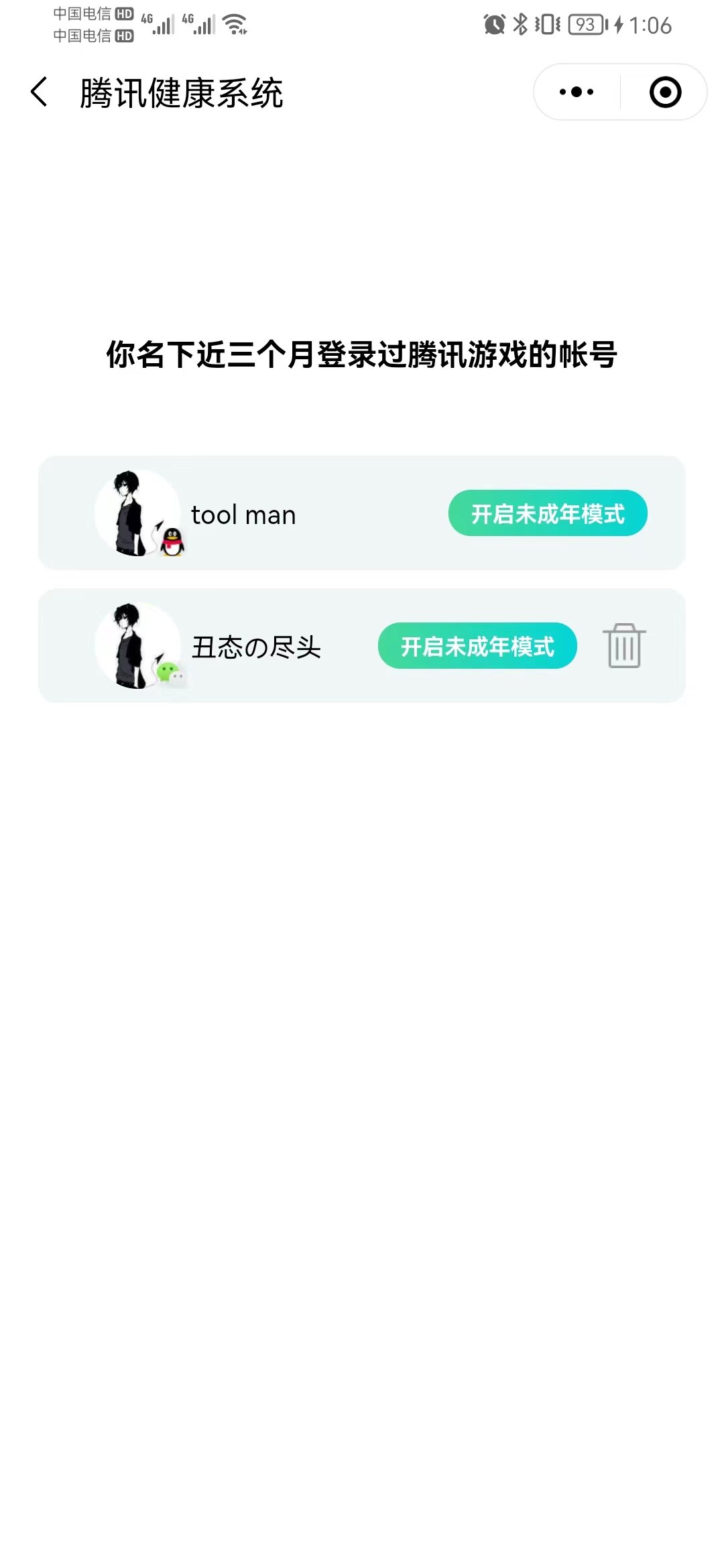Delete the 丑态の尽头 account entry

[624, 646]
